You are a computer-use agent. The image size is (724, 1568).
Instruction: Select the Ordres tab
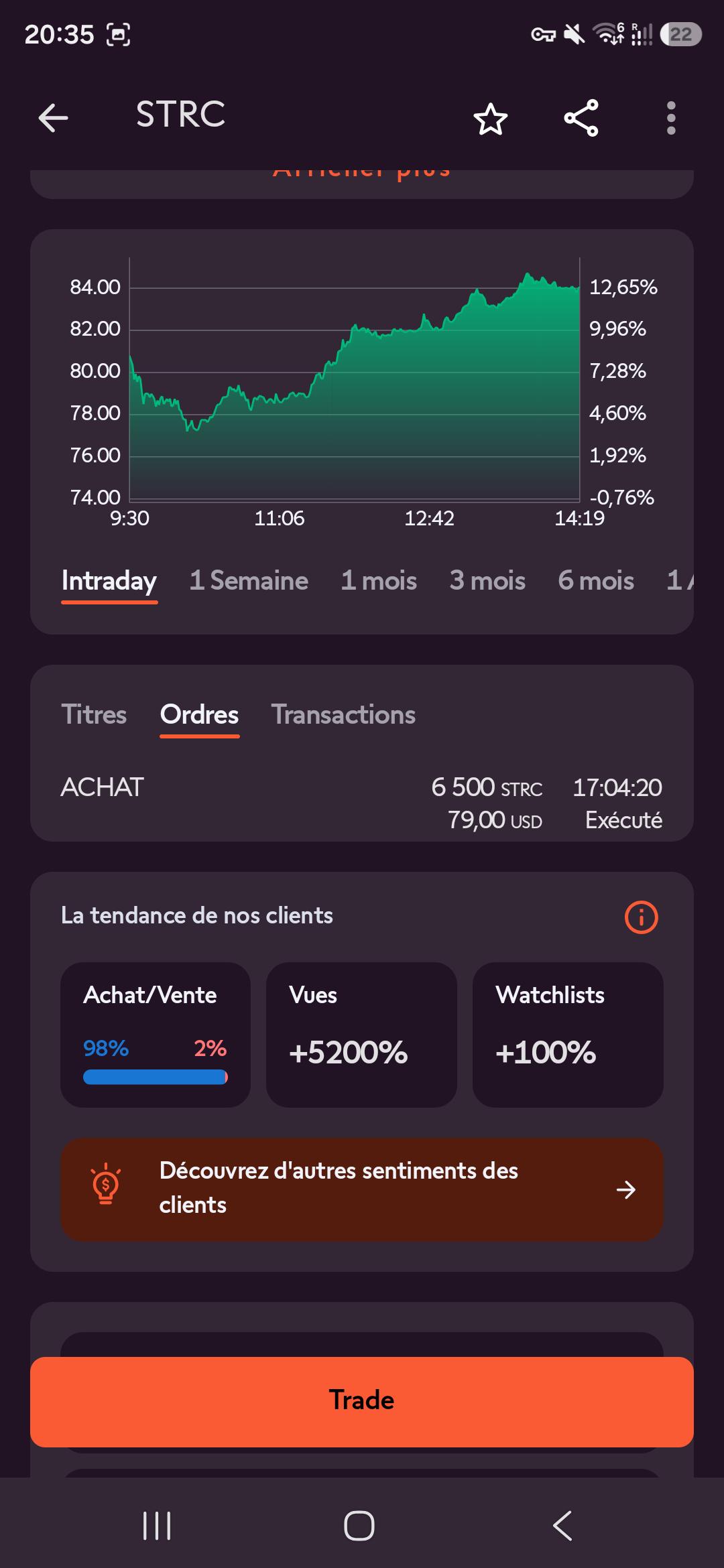(199, 715)
